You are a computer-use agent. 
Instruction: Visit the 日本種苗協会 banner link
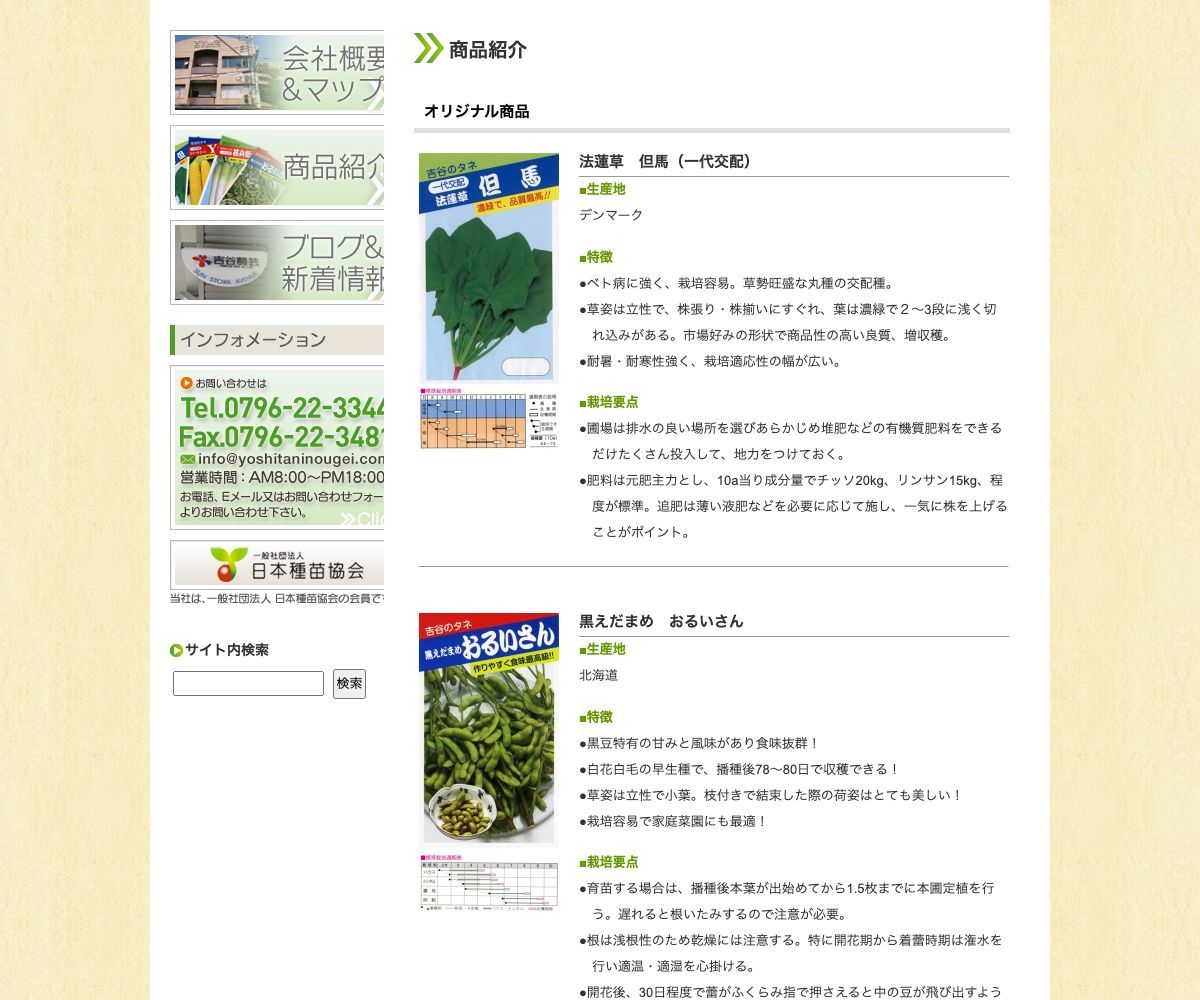click(x=278, y=566)
